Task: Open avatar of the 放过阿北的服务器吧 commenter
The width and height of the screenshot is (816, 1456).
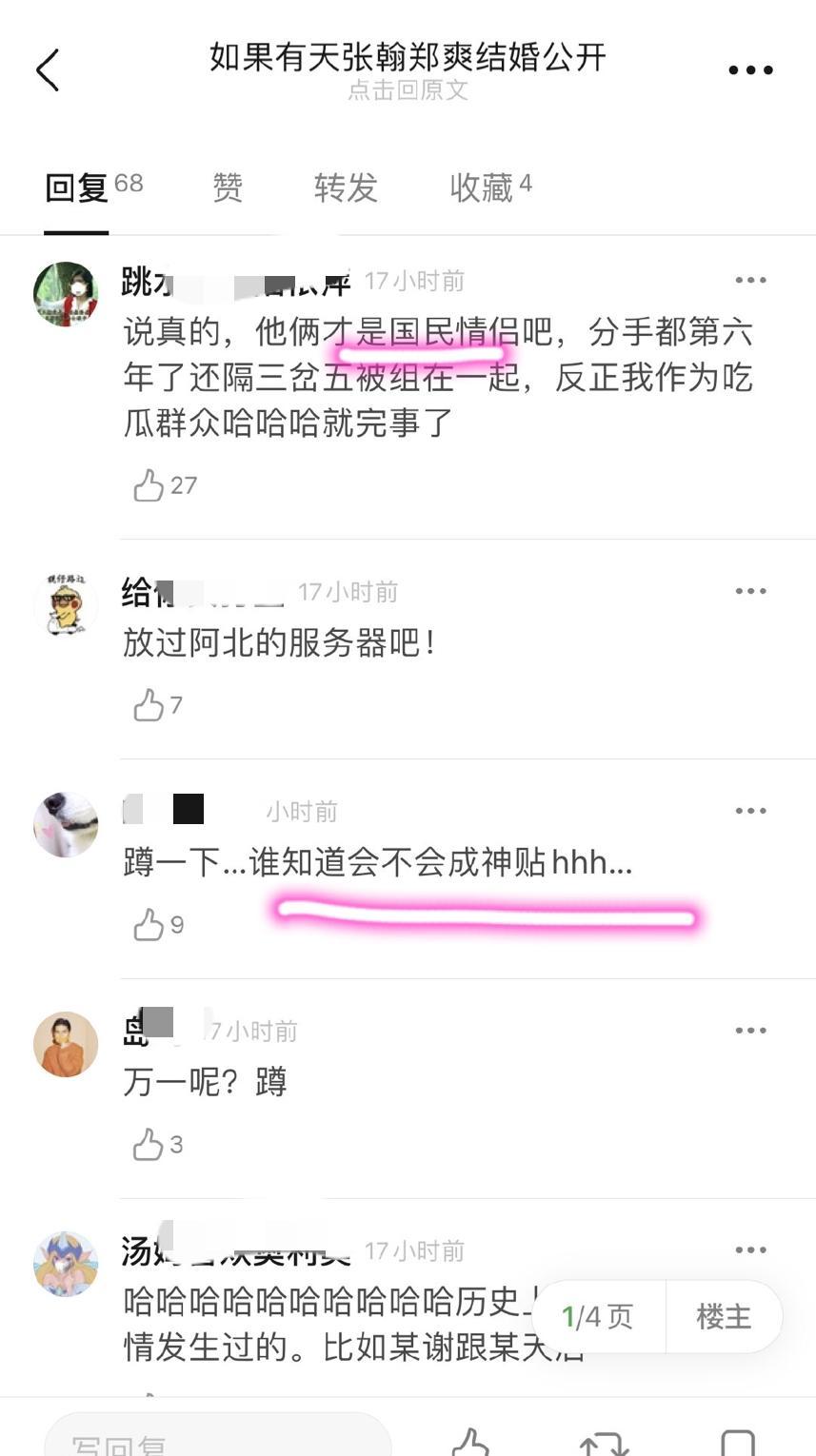Action: 66,604
